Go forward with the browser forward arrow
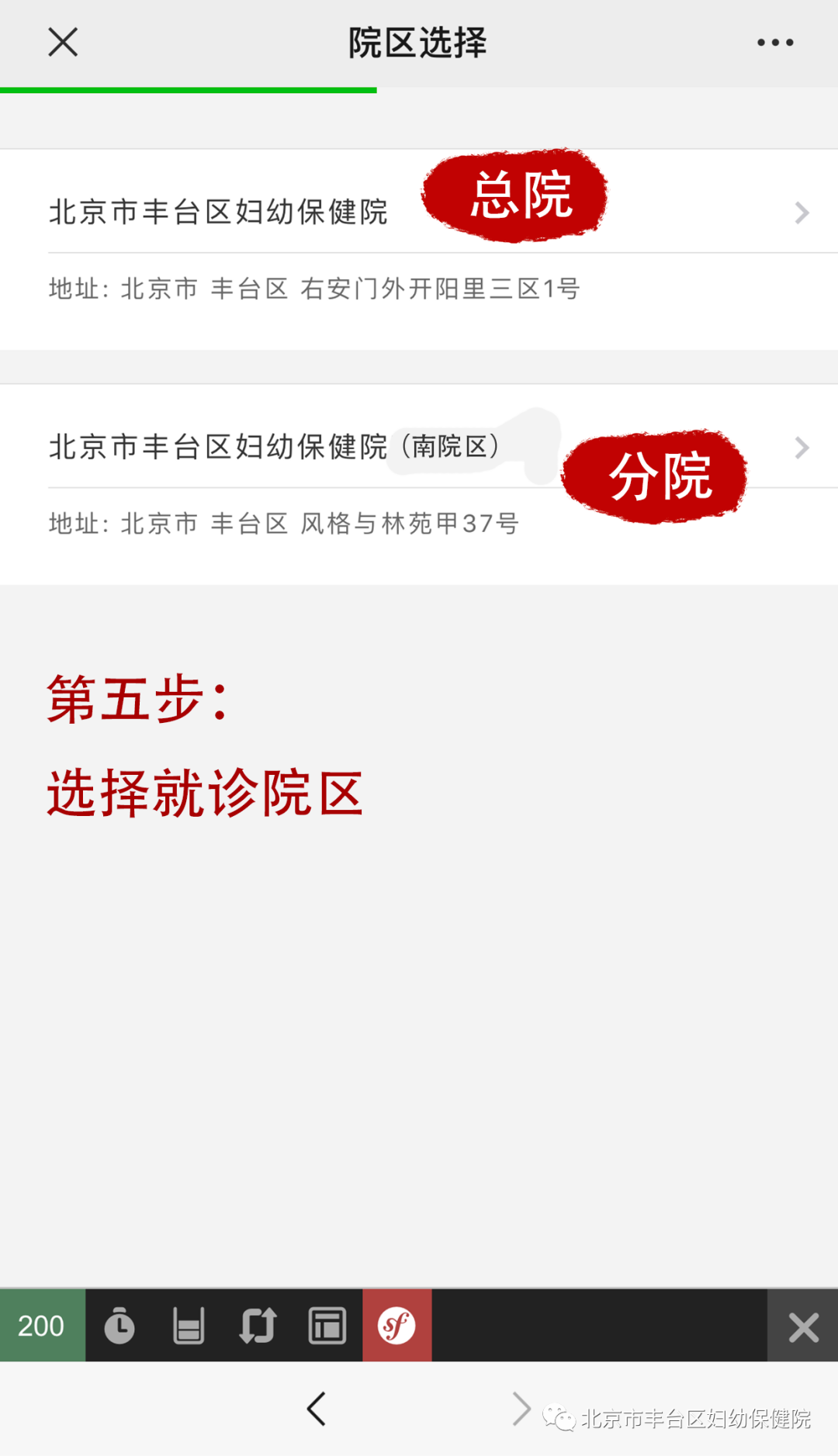The height and width of the screenshot is (1456, 838). [521, 1409]
